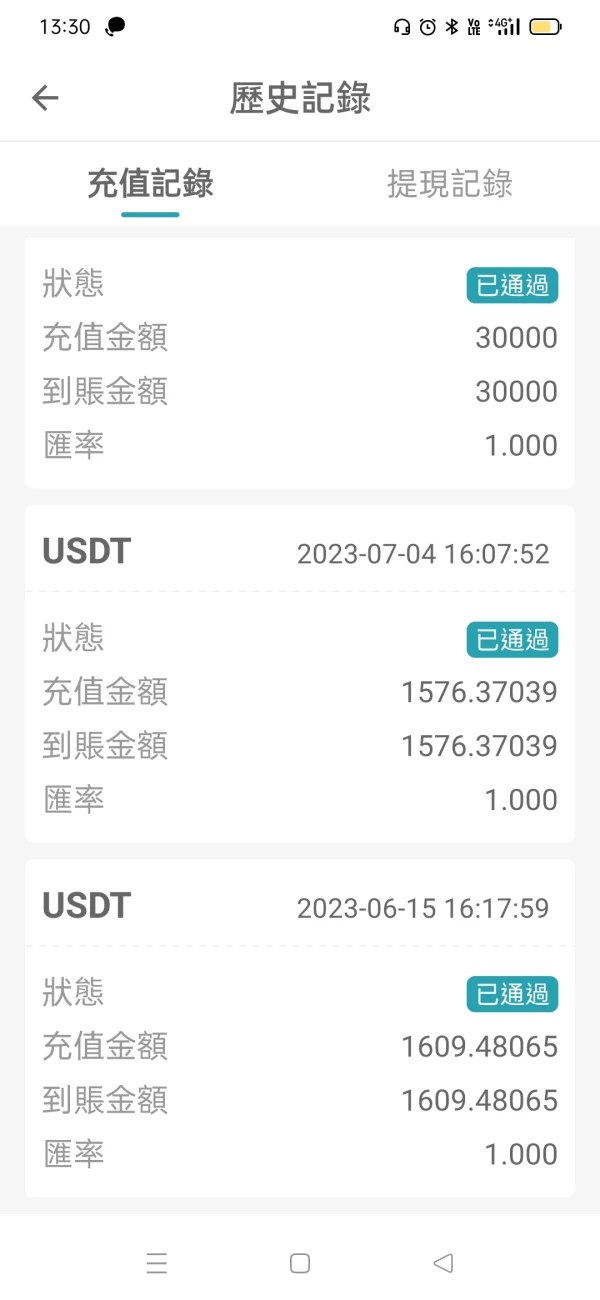The height and width of the screenshot is (1300, 600).
Task: Tap the system home button
Action: pyautogui.click(x=300, y=1263)
